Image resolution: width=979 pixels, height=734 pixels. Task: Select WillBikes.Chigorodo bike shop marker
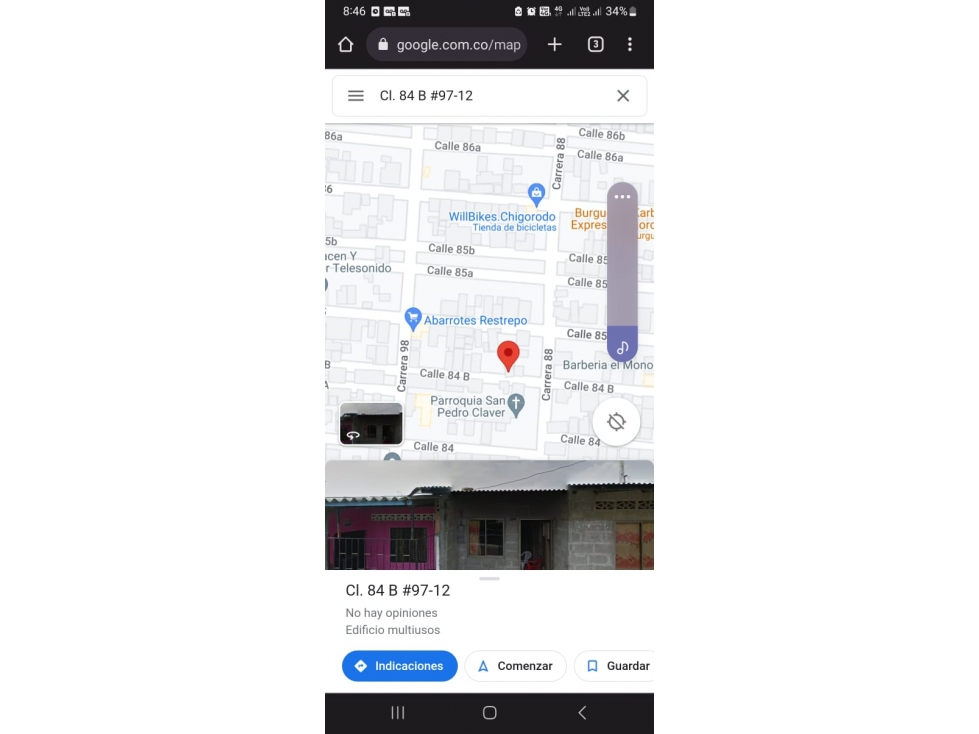tap(536, 193)
